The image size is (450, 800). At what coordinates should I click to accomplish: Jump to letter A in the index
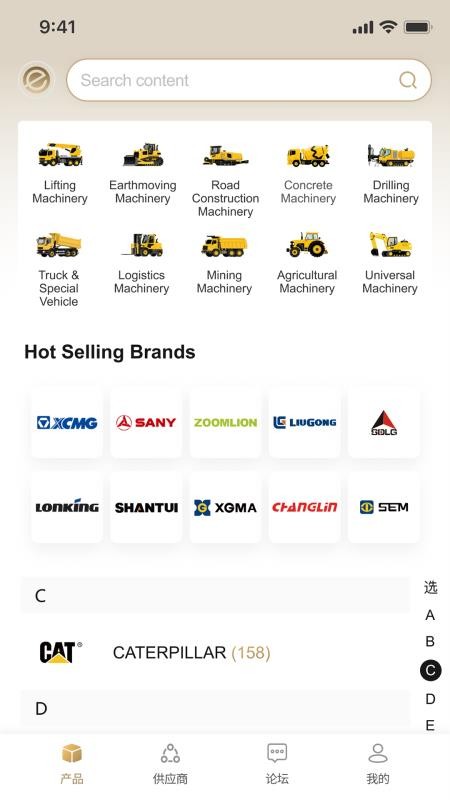point(430,615)
